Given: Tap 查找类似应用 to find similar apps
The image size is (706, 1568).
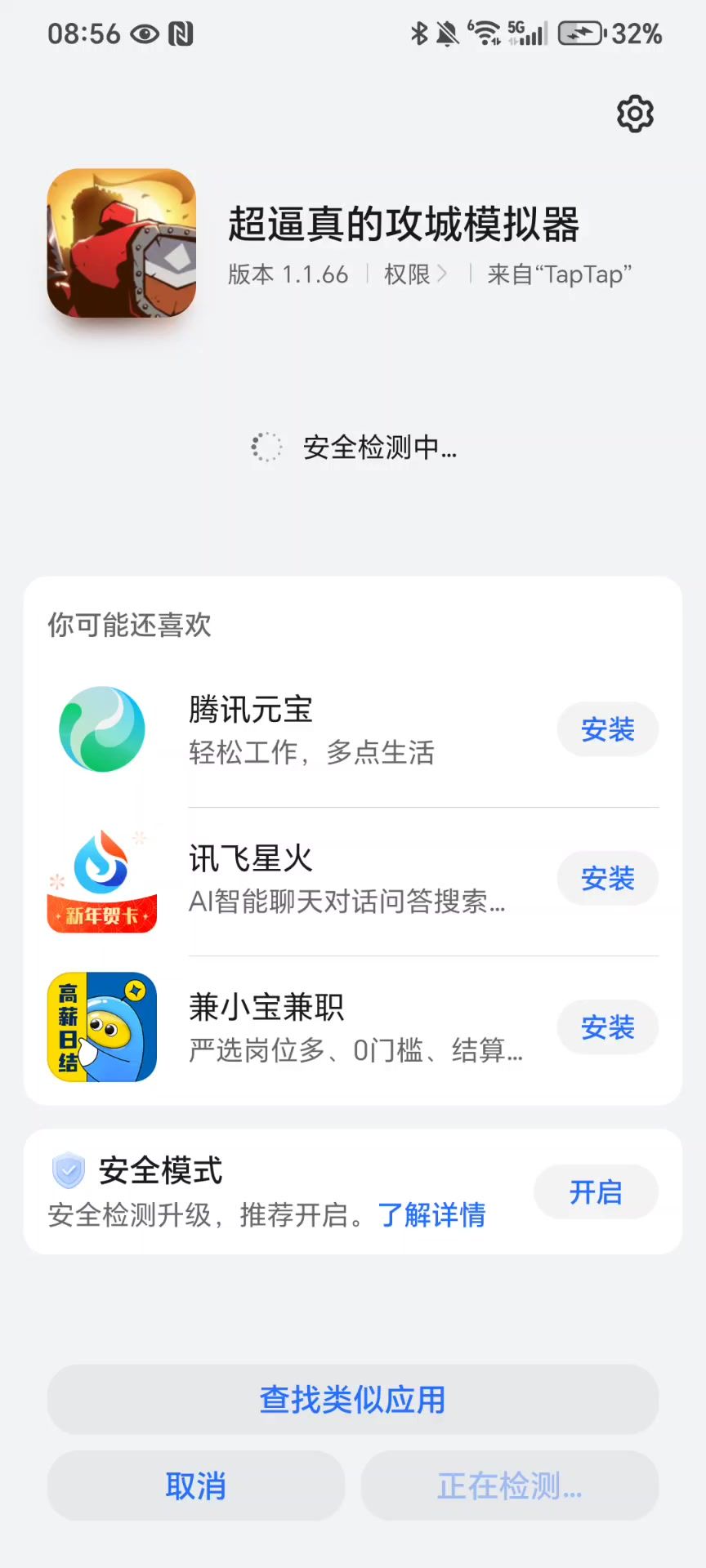Looking at the screenshot, I should pos(353,1400).
